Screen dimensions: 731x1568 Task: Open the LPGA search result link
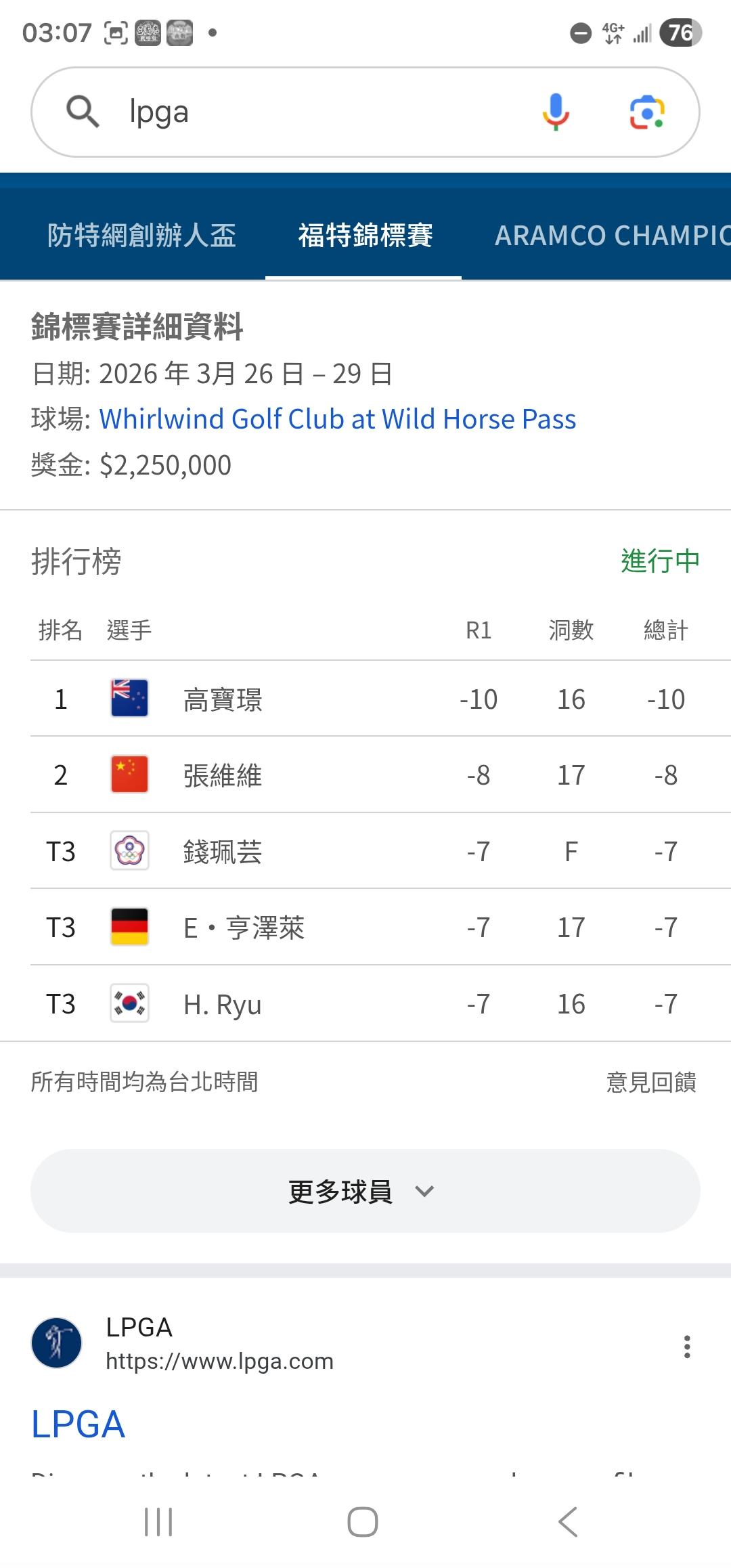[x=79, y=1424]
